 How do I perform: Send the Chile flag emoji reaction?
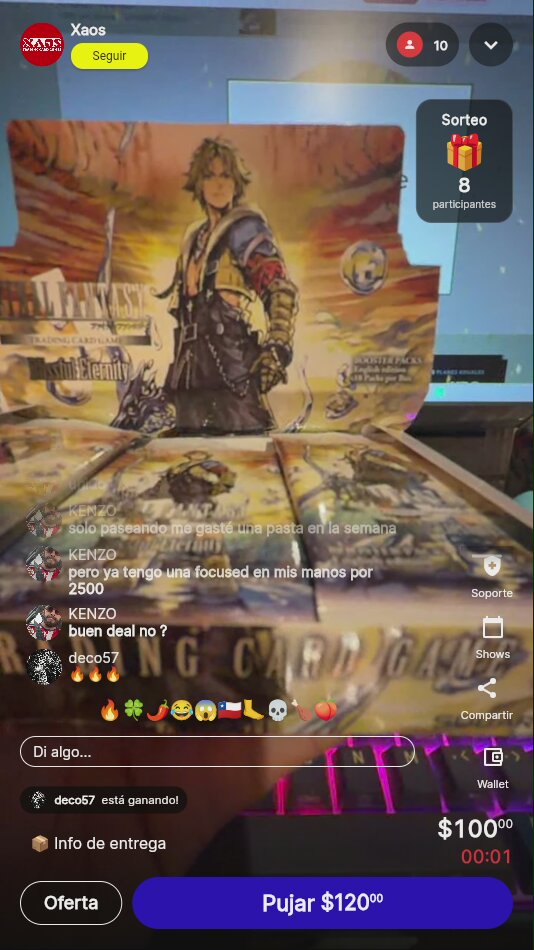pos(229,710)
